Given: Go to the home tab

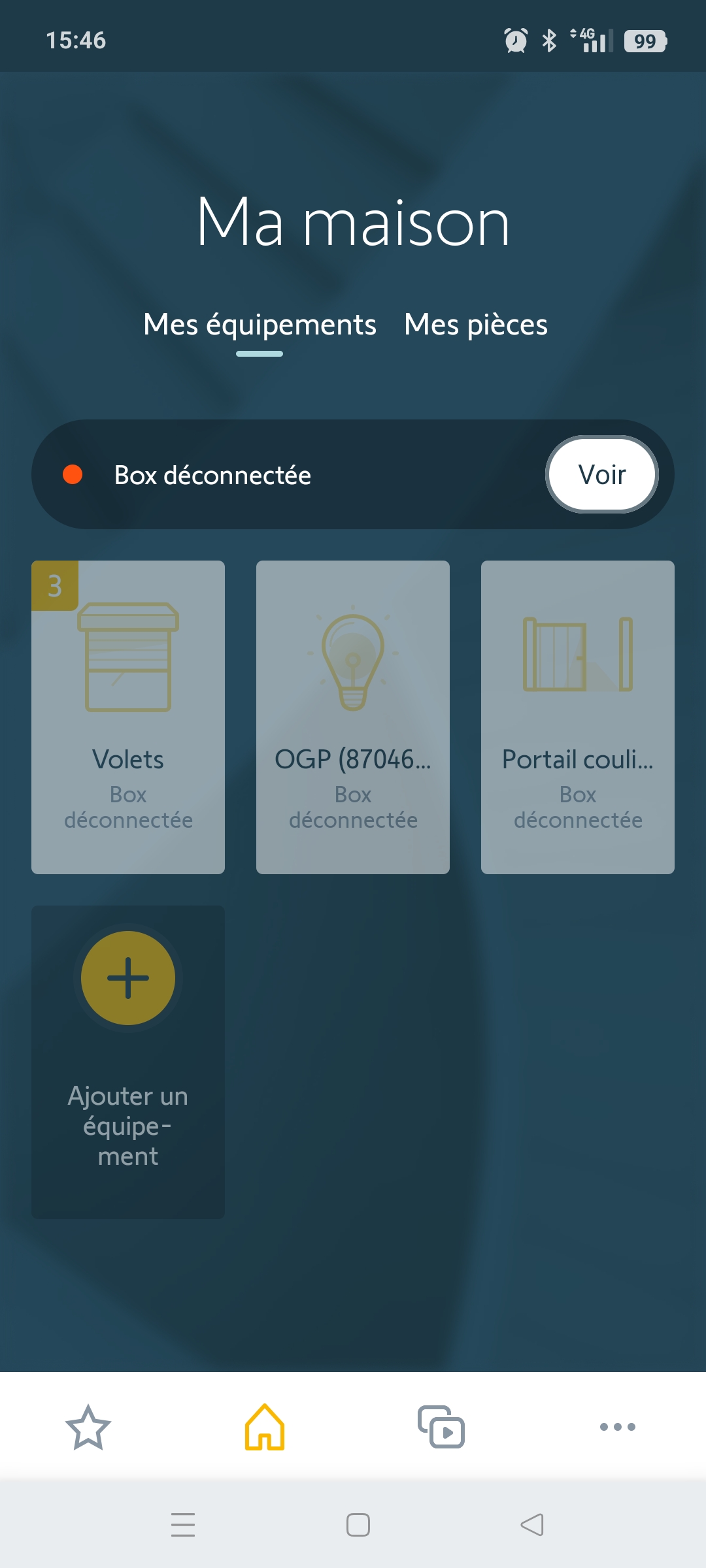Looking at the screenshot, I should point(265,1427).
